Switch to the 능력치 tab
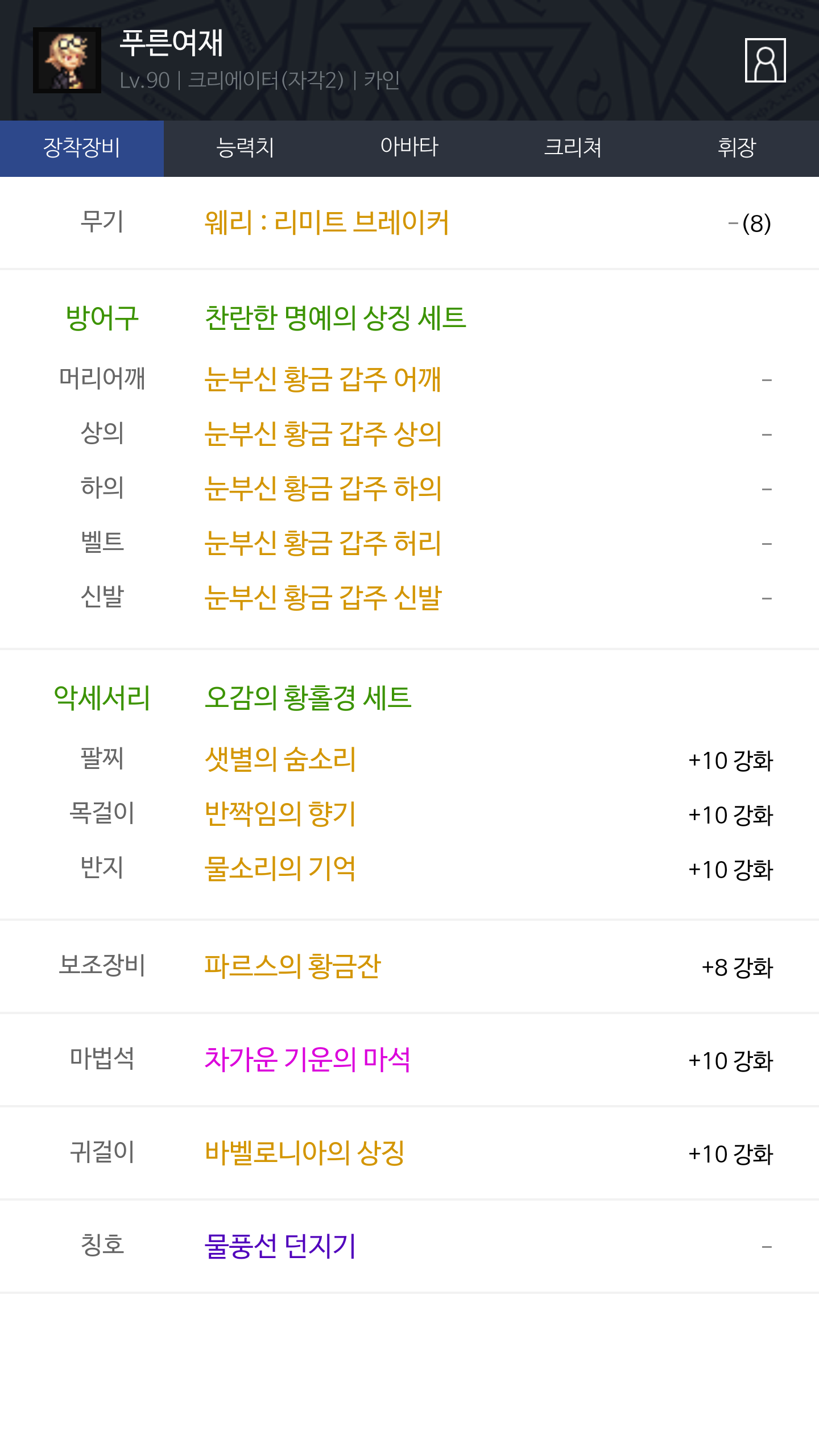Screen dimensions: 819x1456 246,148
